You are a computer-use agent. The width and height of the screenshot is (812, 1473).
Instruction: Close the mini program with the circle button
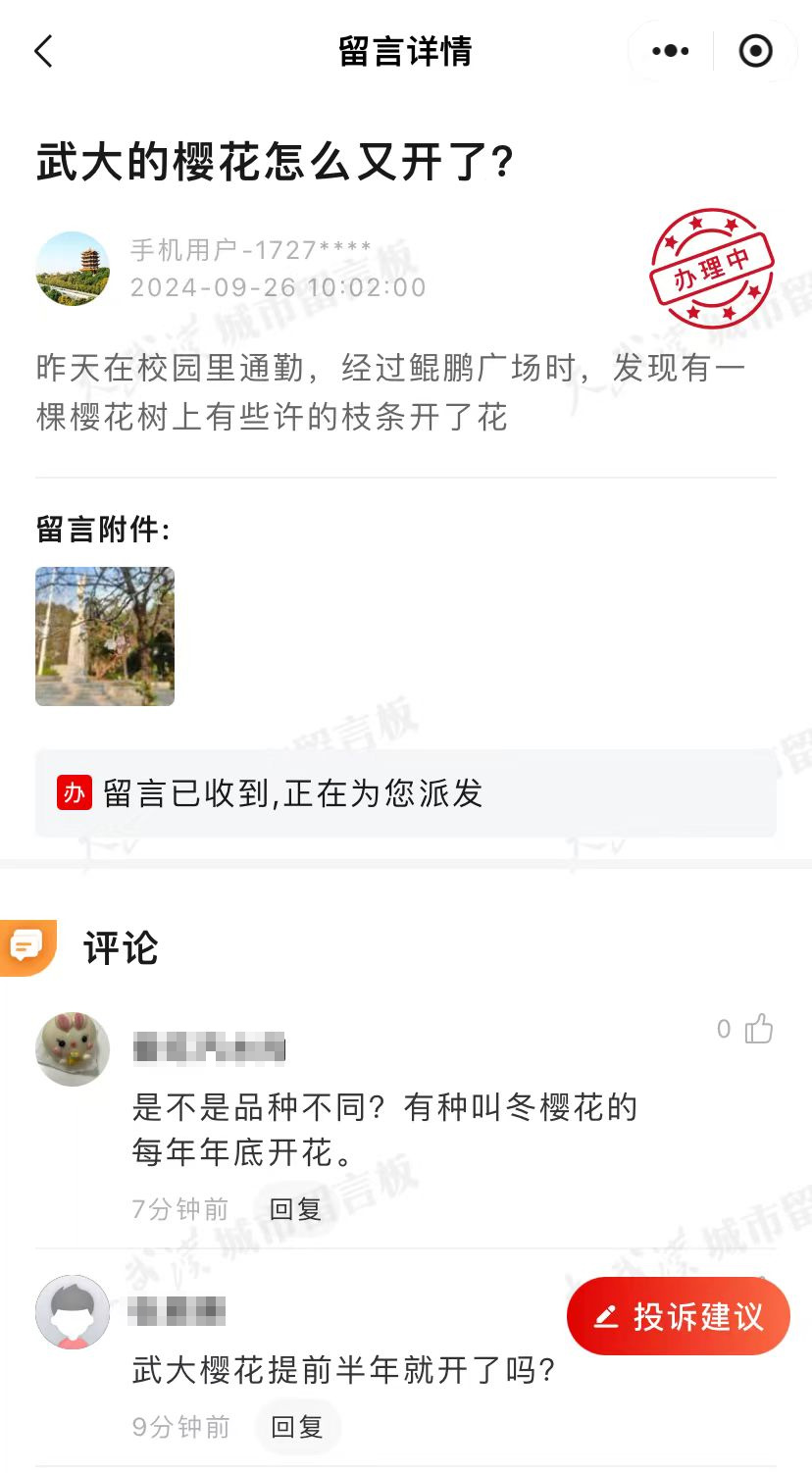click(x=755, y=51)
